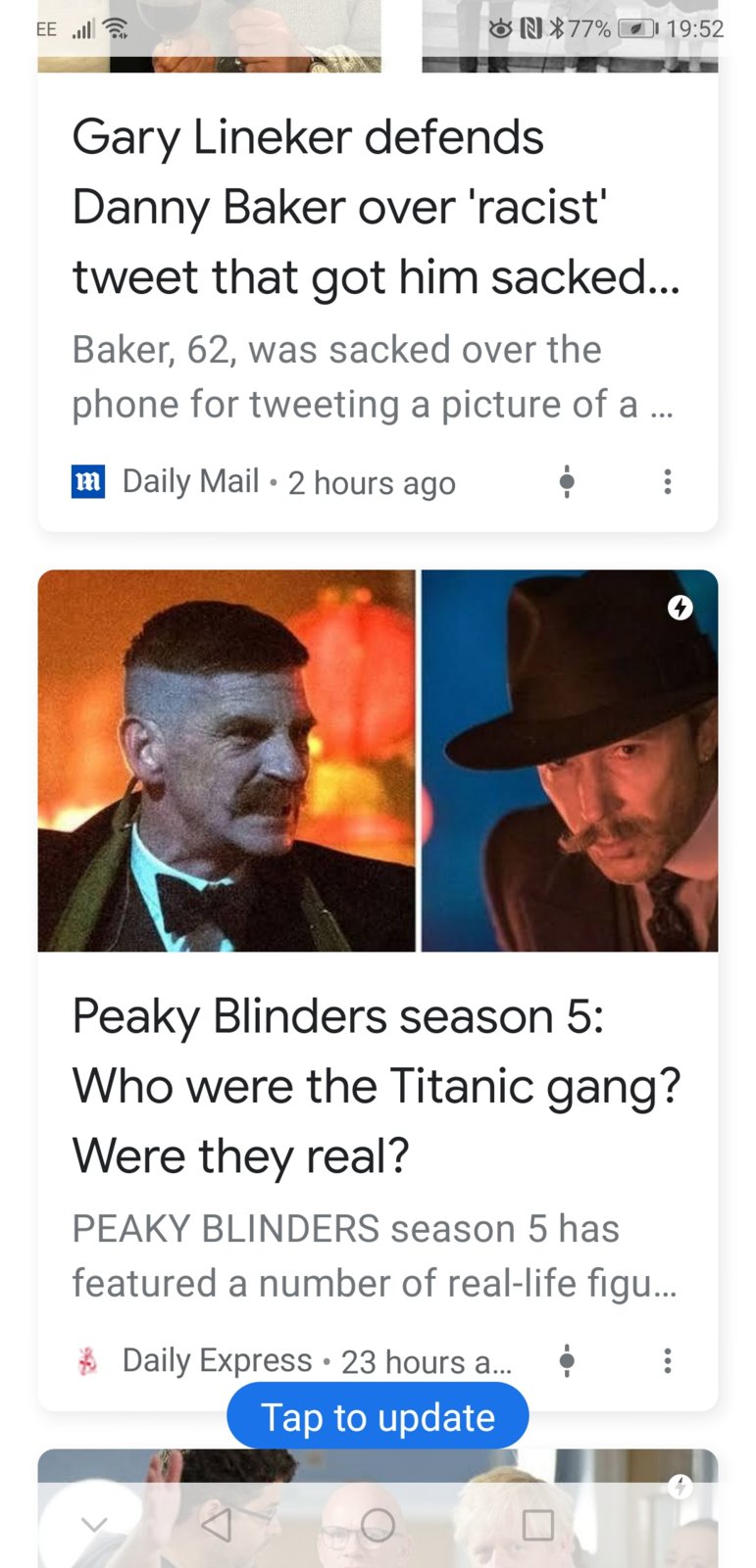Open the overflow menu on the Daily Express card
Viewport: 756px width, 1568px height.
coord(667,1360)
